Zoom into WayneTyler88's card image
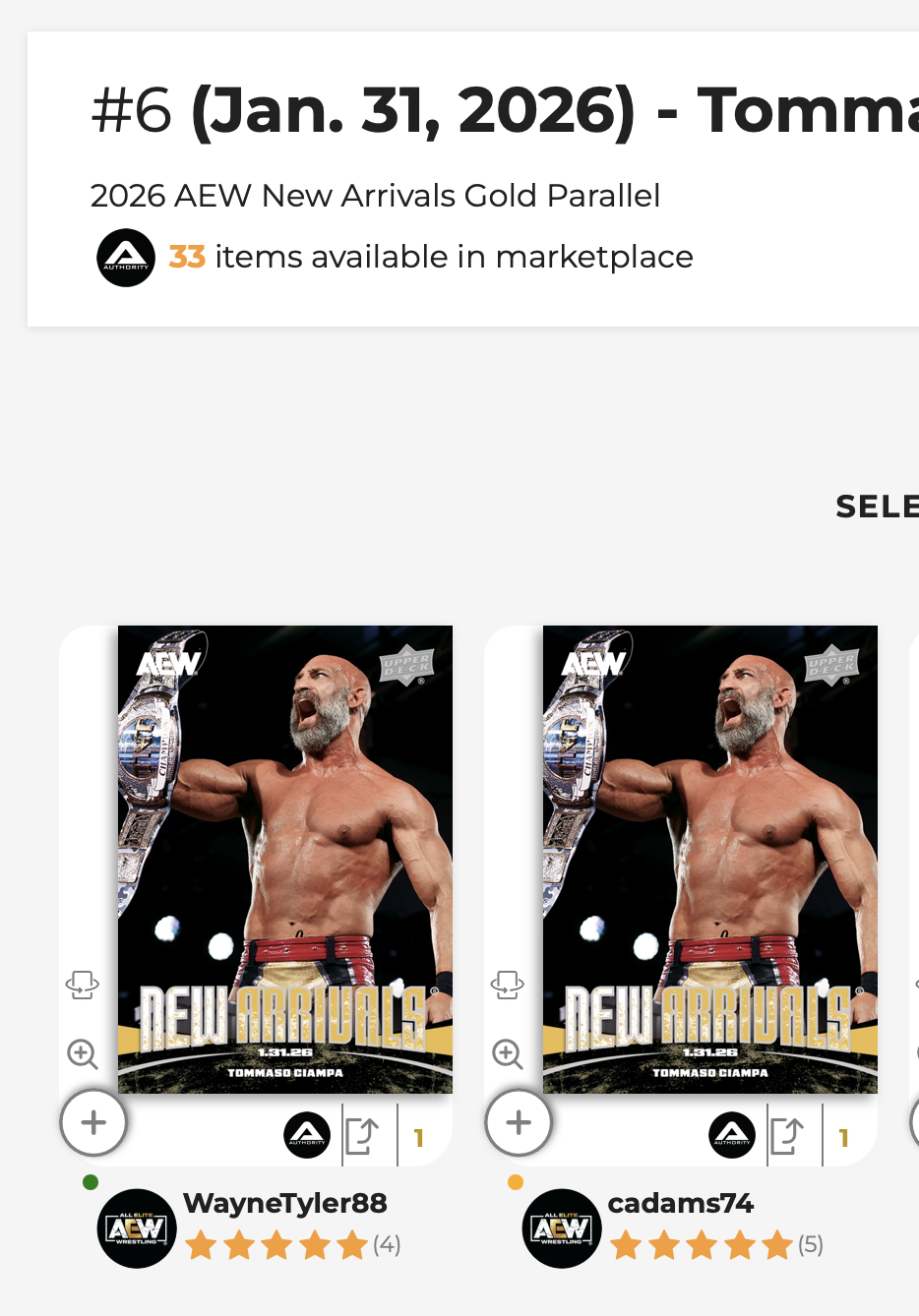Screen dimensions: 919x1316 pyautogui.click(x=82, y=1054)
